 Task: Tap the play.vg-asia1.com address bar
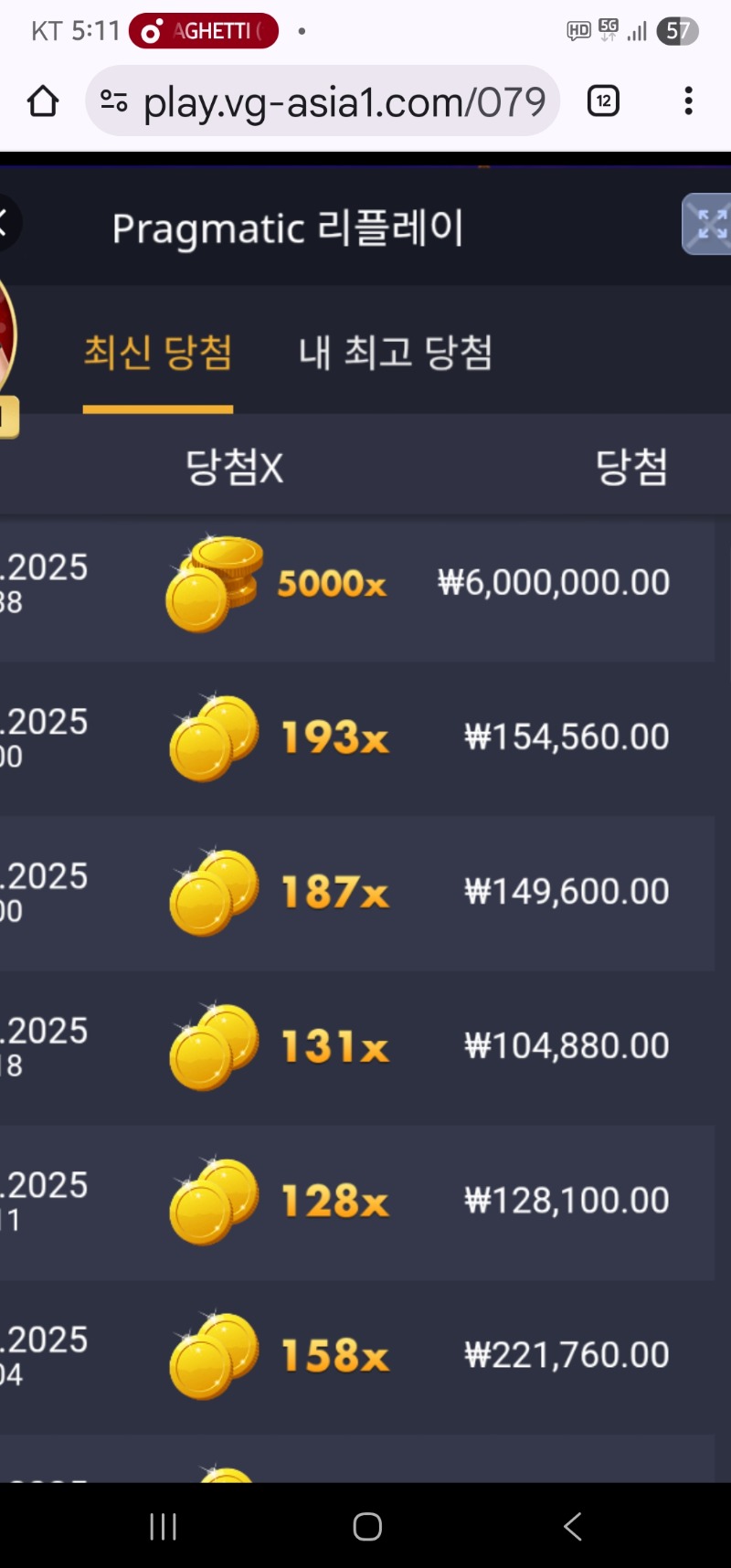click(343, 101)
